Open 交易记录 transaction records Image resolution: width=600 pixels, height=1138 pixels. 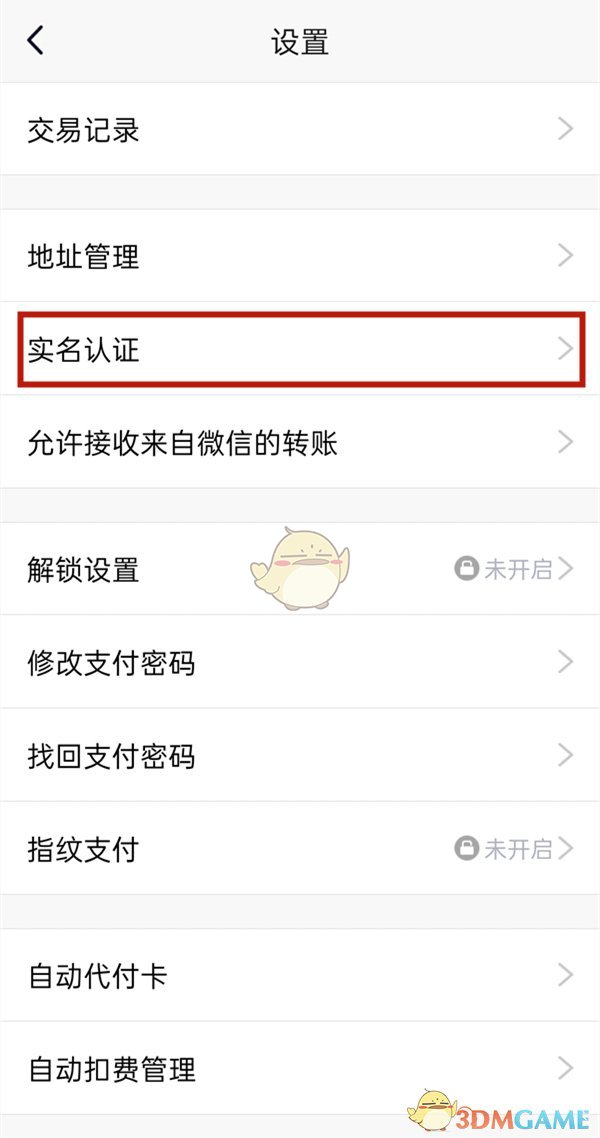[300, 129]
